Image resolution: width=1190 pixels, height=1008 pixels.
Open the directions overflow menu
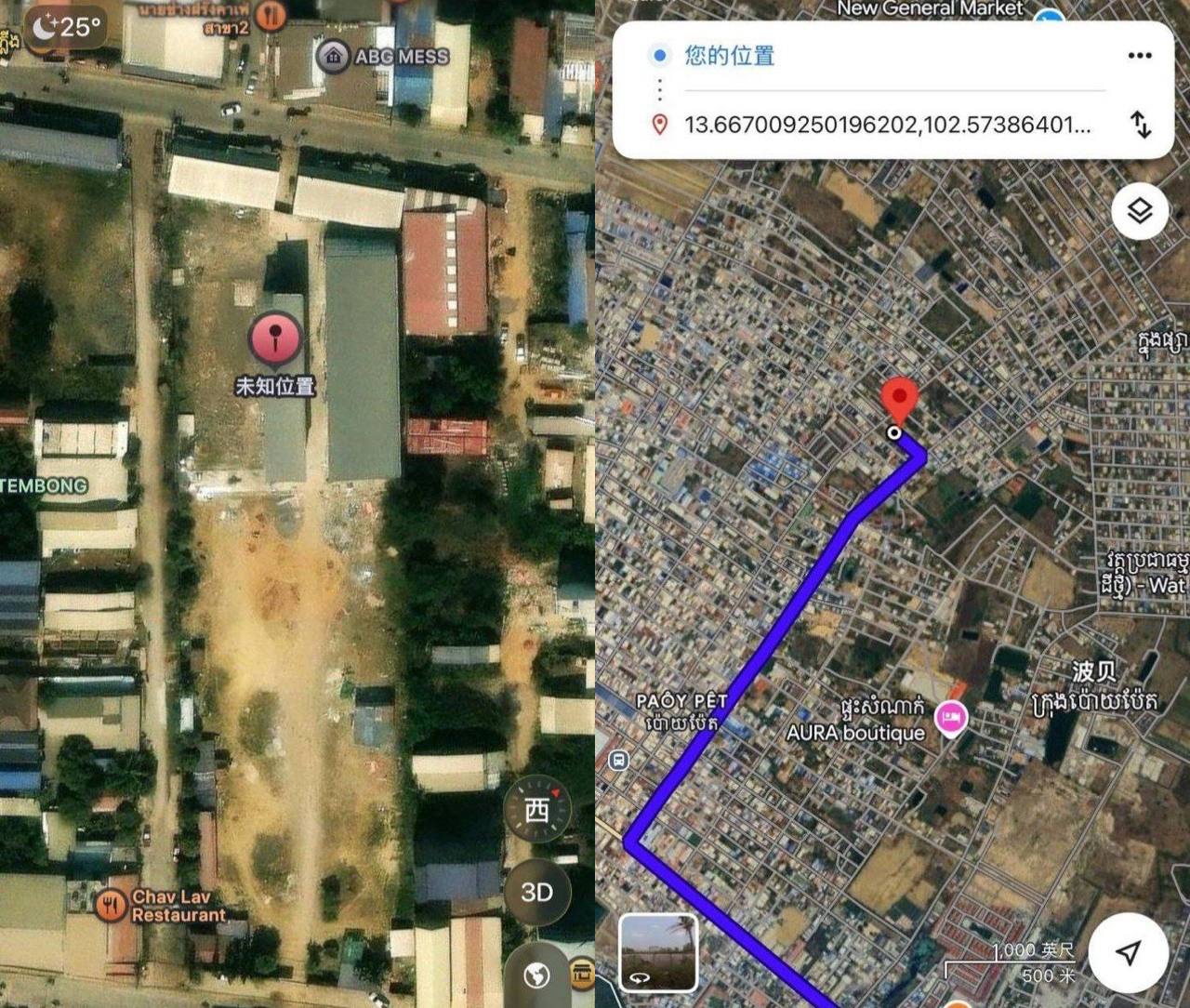click(x=1140, y=56)
